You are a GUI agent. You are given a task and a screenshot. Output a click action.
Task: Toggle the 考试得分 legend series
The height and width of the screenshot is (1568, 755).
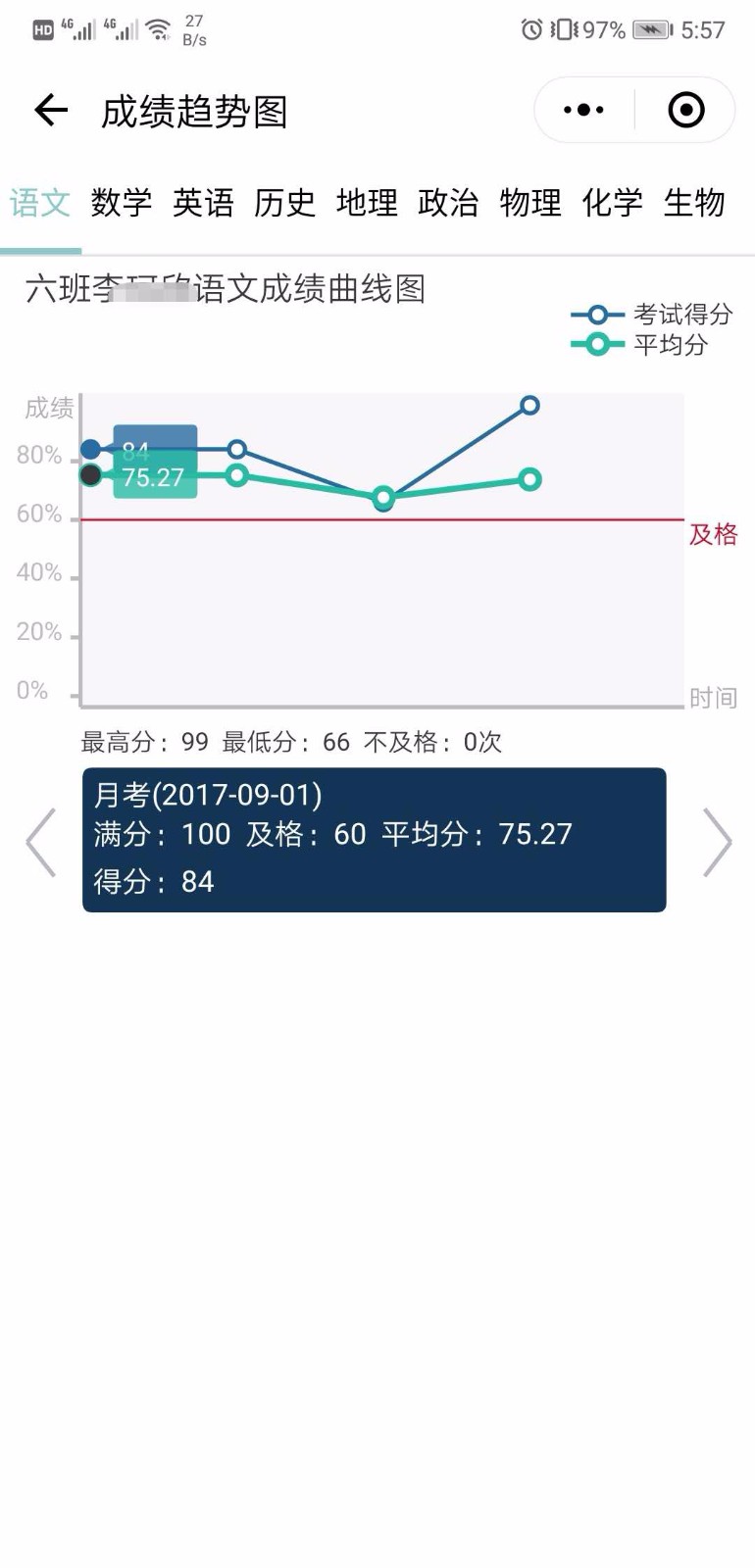(652, 315)
